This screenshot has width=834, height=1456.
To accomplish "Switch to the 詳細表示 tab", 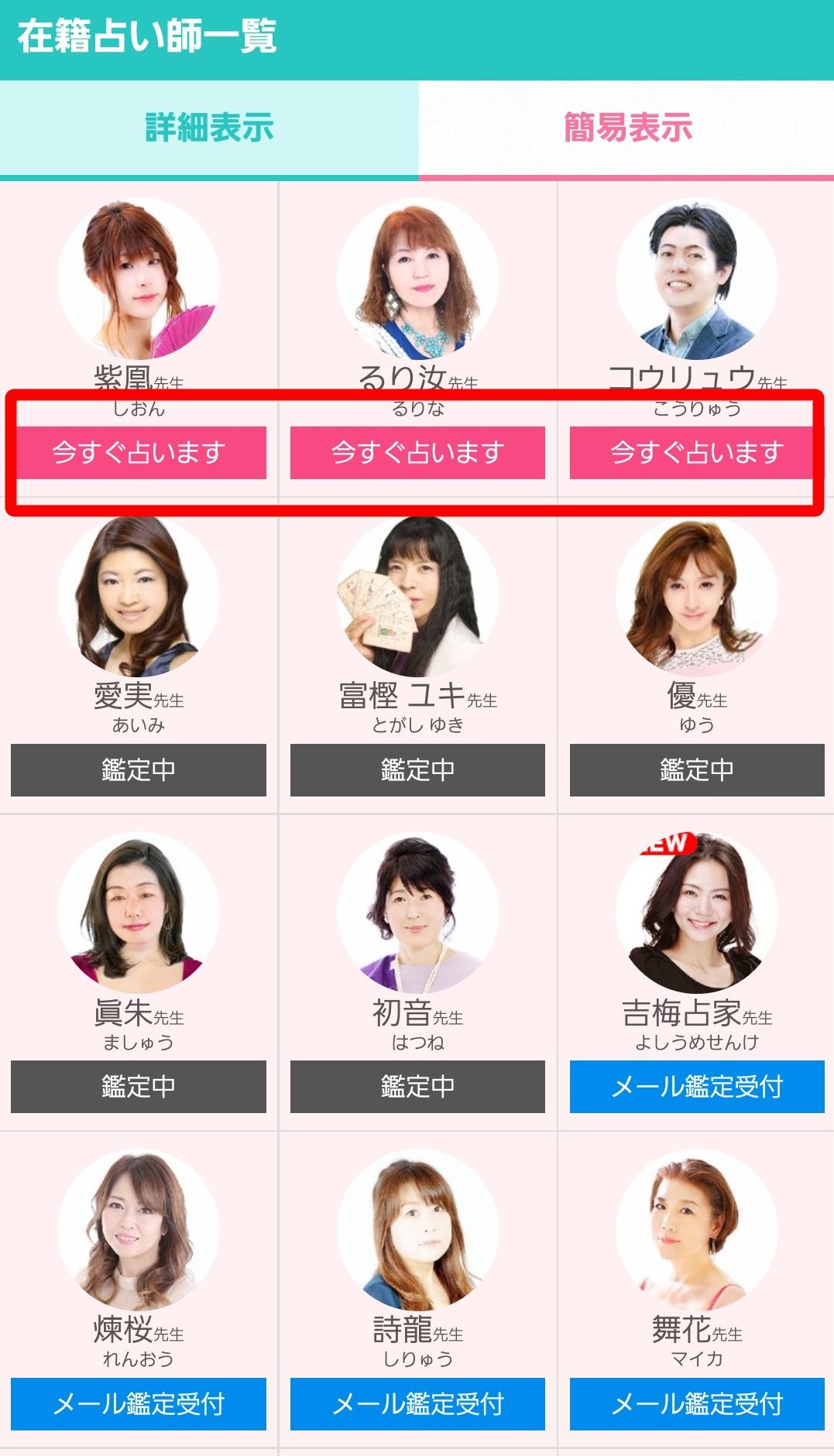I will (x=209, y=128).
